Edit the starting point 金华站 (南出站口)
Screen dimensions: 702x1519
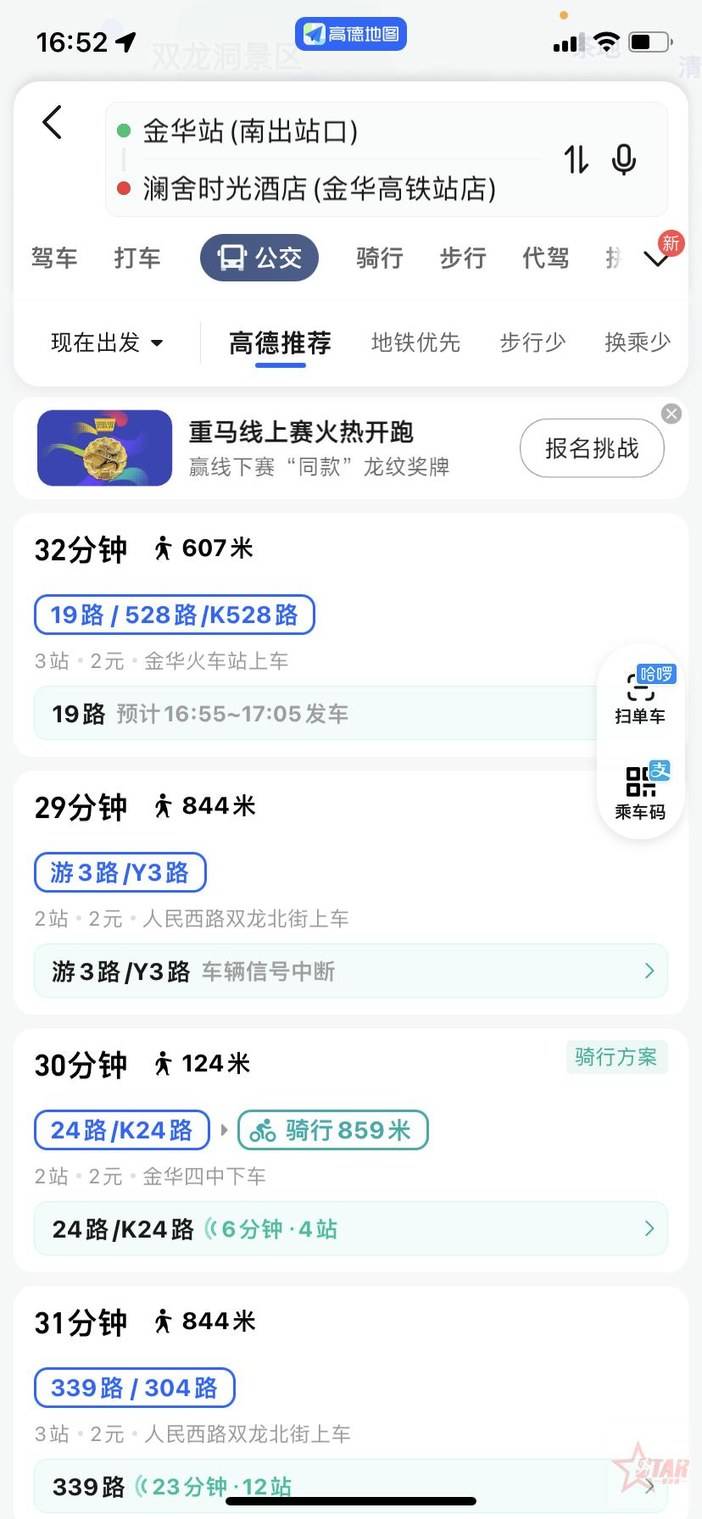click(x=250, y=131)
